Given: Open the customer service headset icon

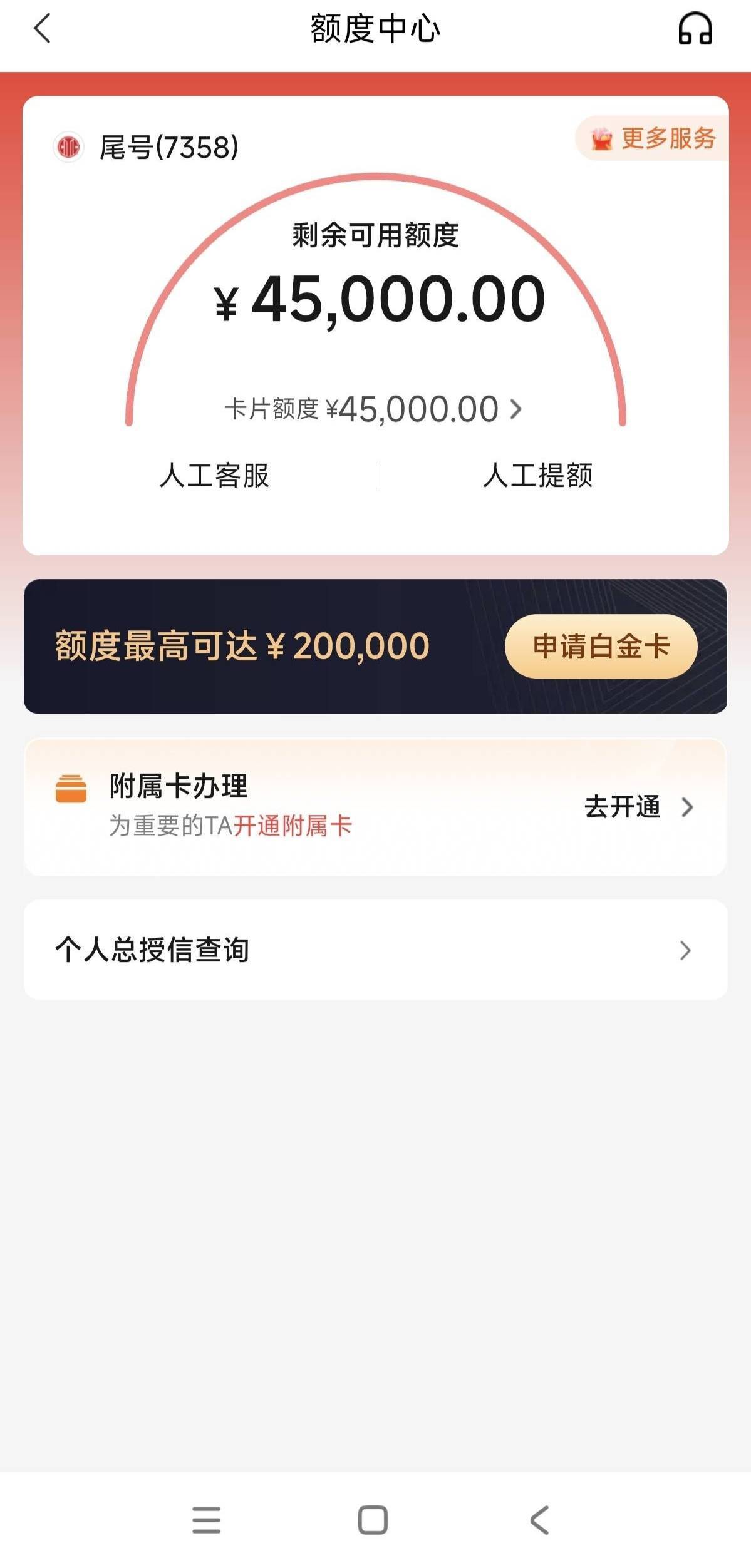Looking at the screenshot, I should (695, 29).
